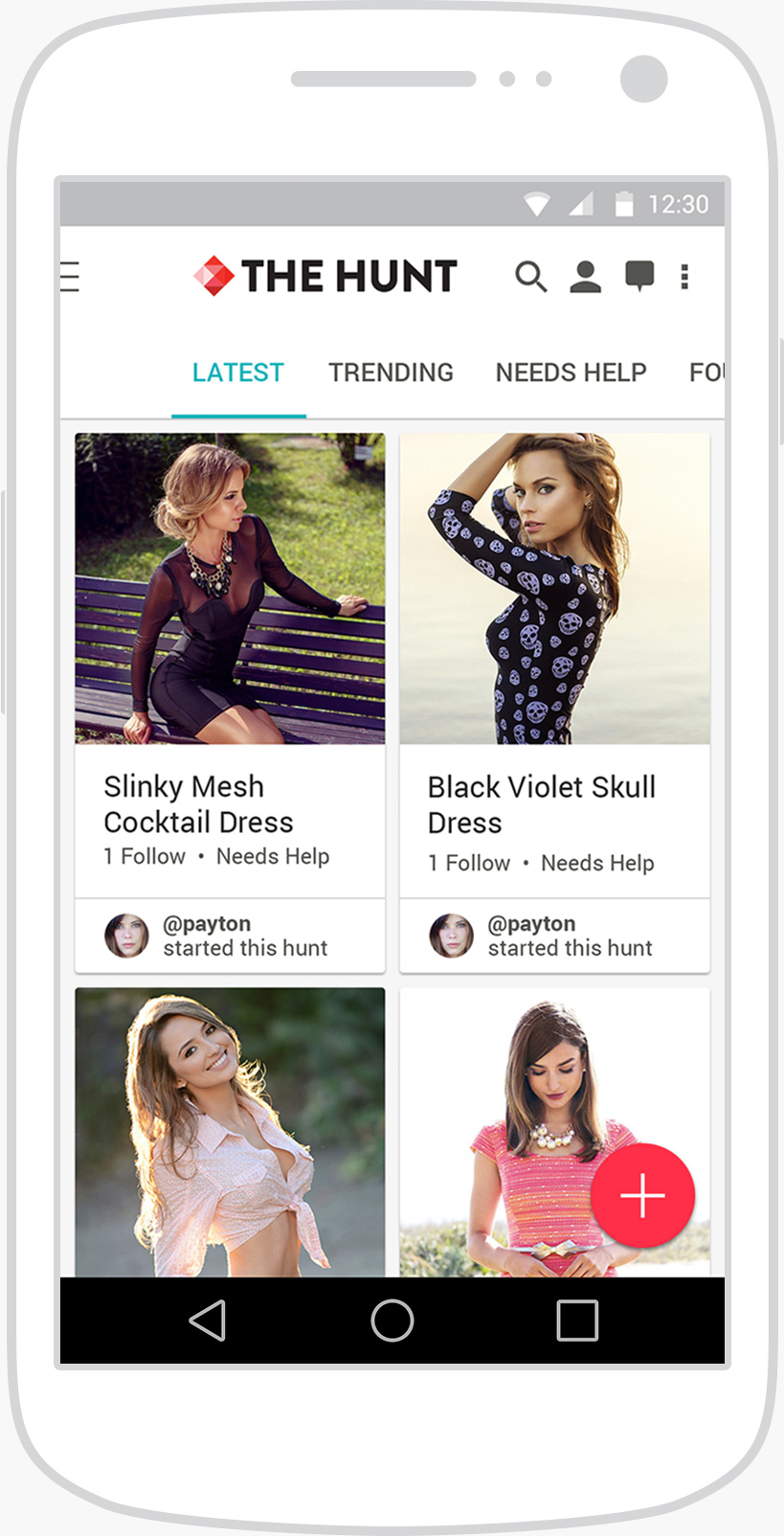Image resolution: width=784 pixels, height=1536 pixels.
Task: Go to the system home screen
Action: 392,1321
